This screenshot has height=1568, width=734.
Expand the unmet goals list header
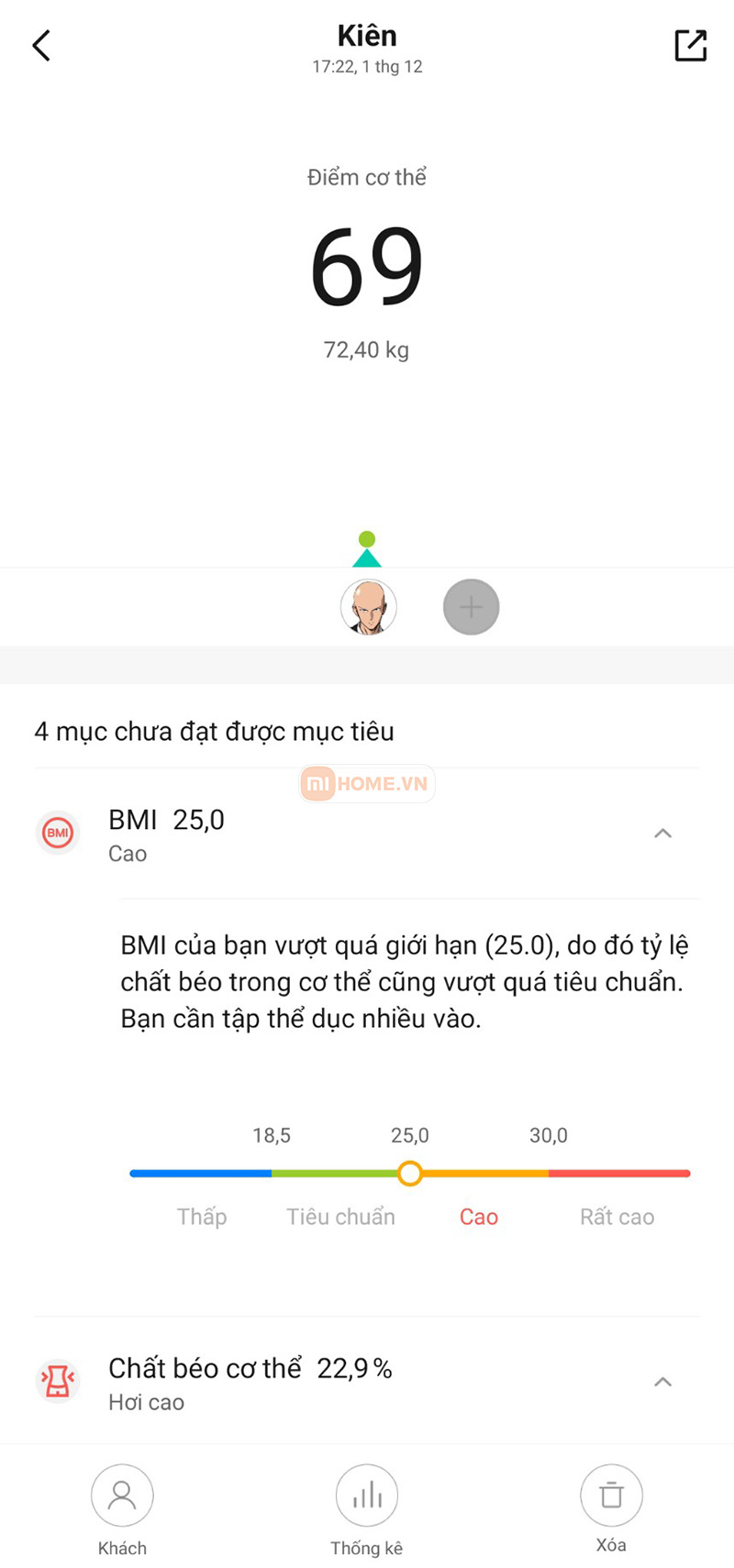pyautogui.click(x=214, y=731)
